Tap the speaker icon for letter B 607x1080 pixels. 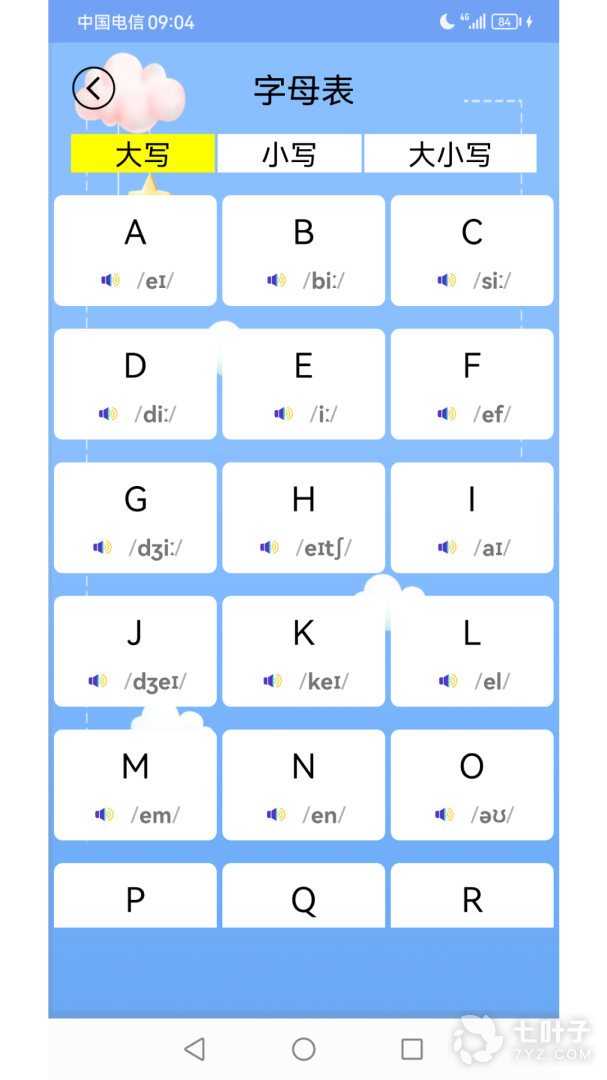tap(277, 280)
